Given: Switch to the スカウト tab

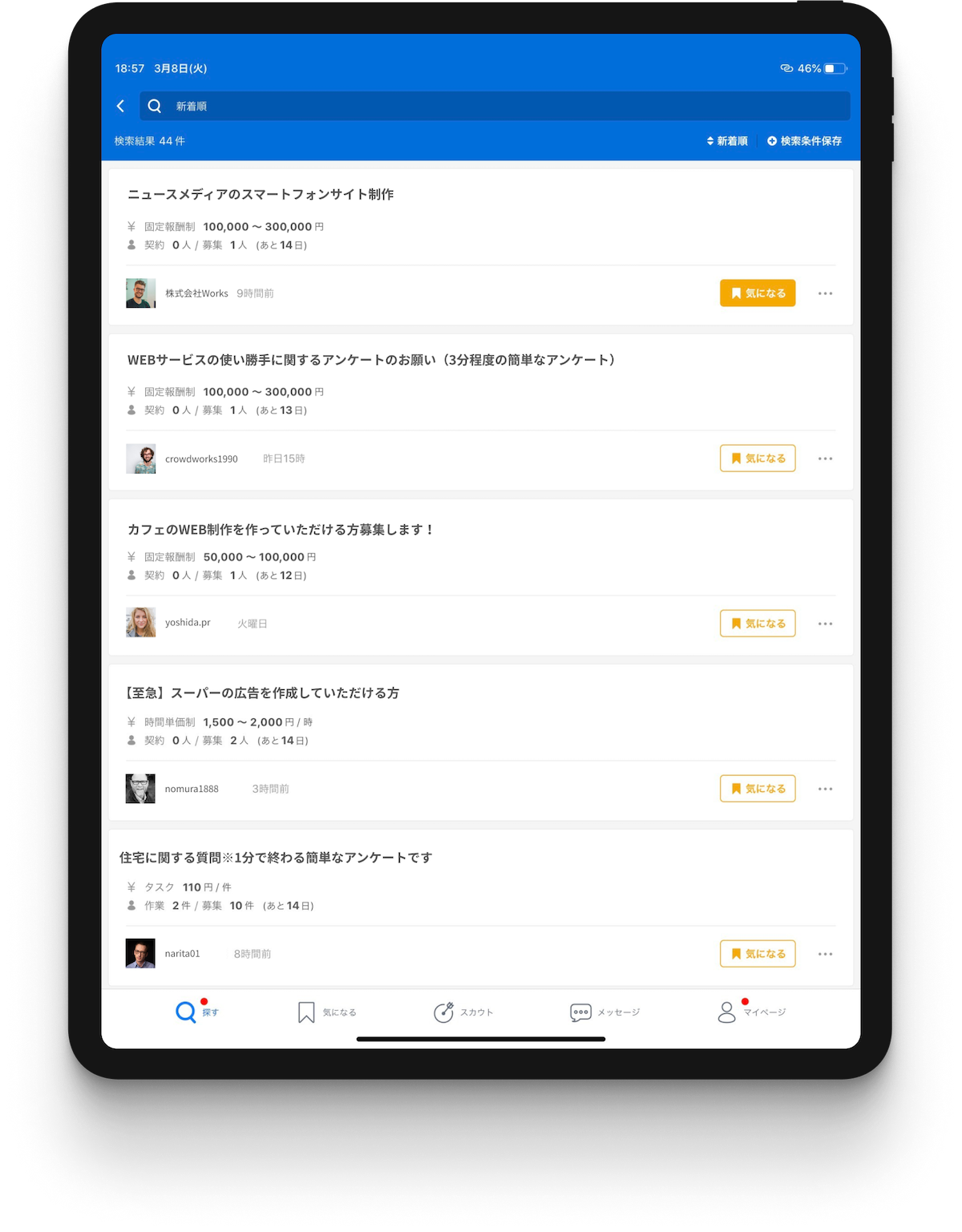Looking at the screenshot, I should 463,1012.
